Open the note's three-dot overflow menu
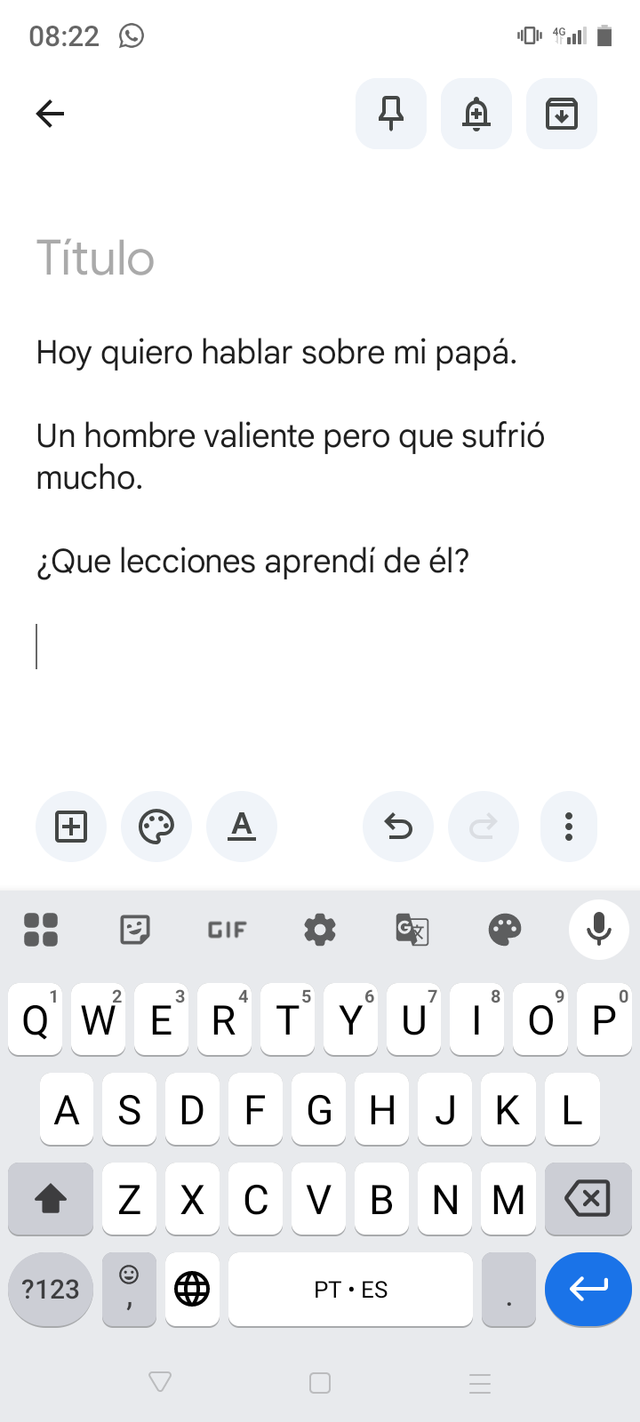This screenshot has width=640, height=1422. pos(568,826)
